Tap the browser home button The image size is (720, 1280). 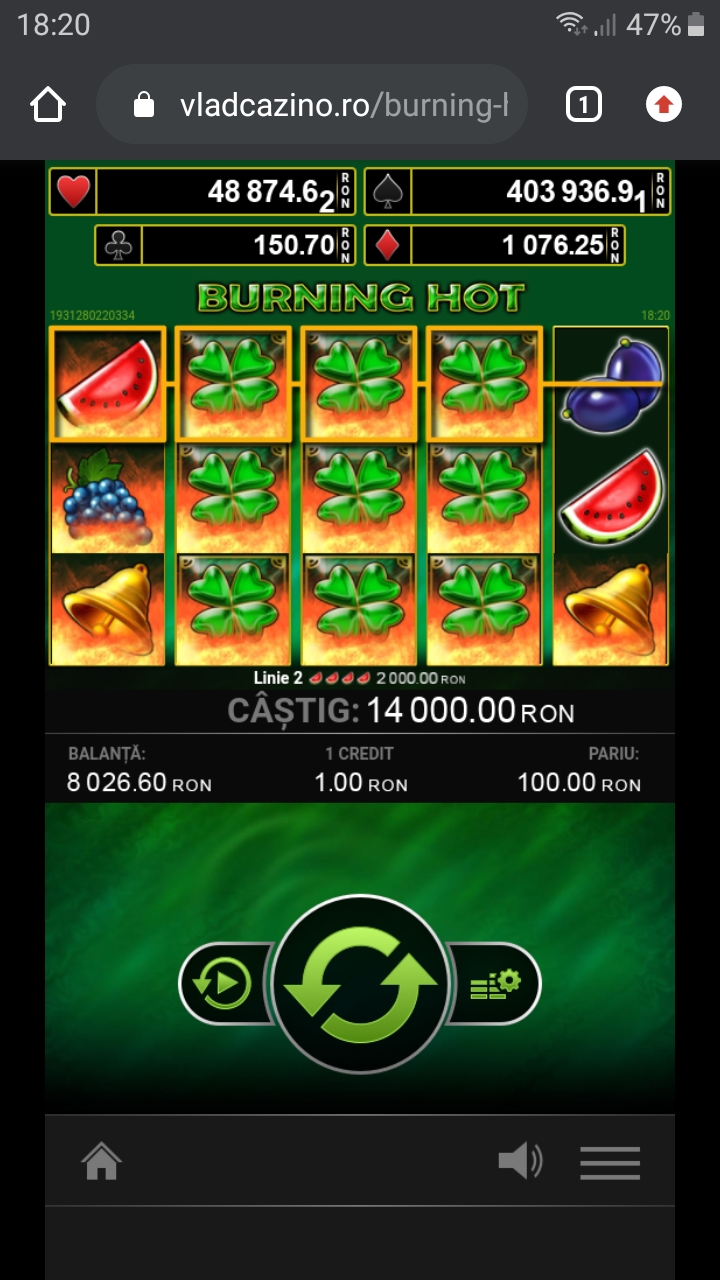click(47, 105)
